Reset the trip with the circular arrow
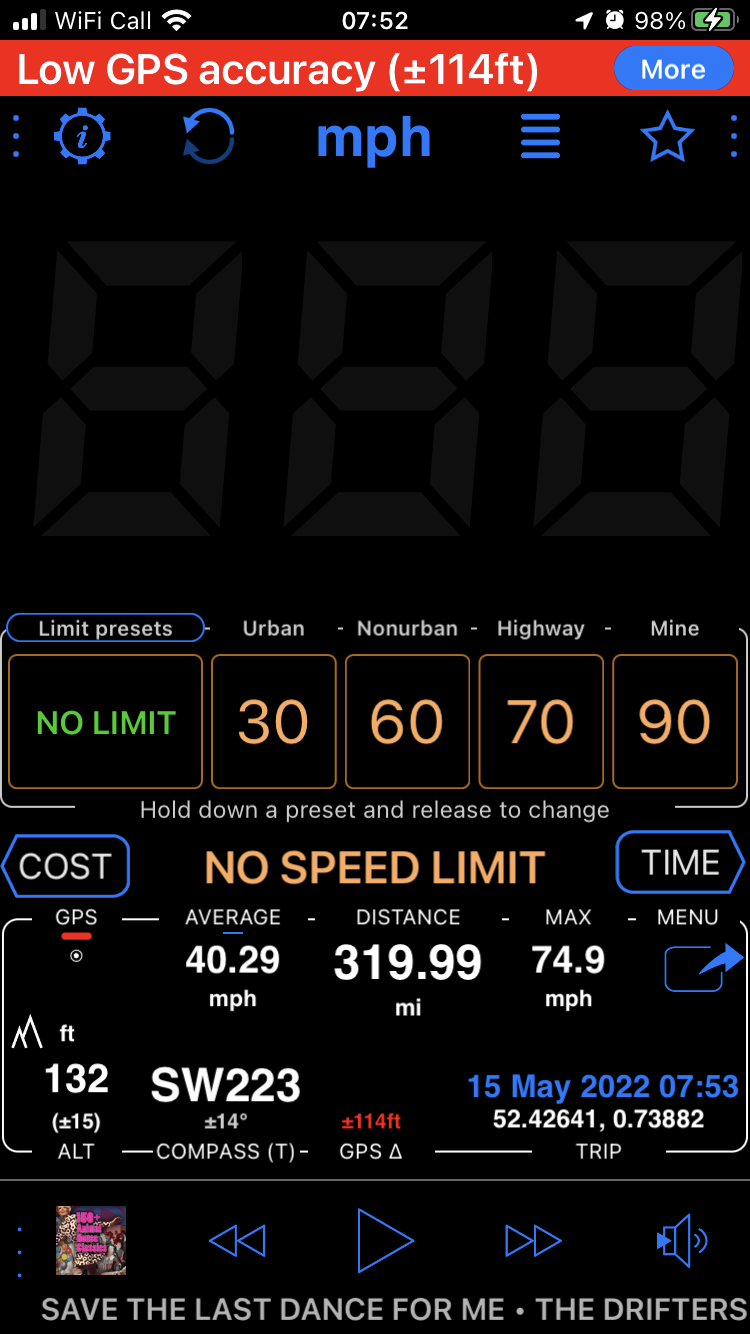 pos(209,136)
